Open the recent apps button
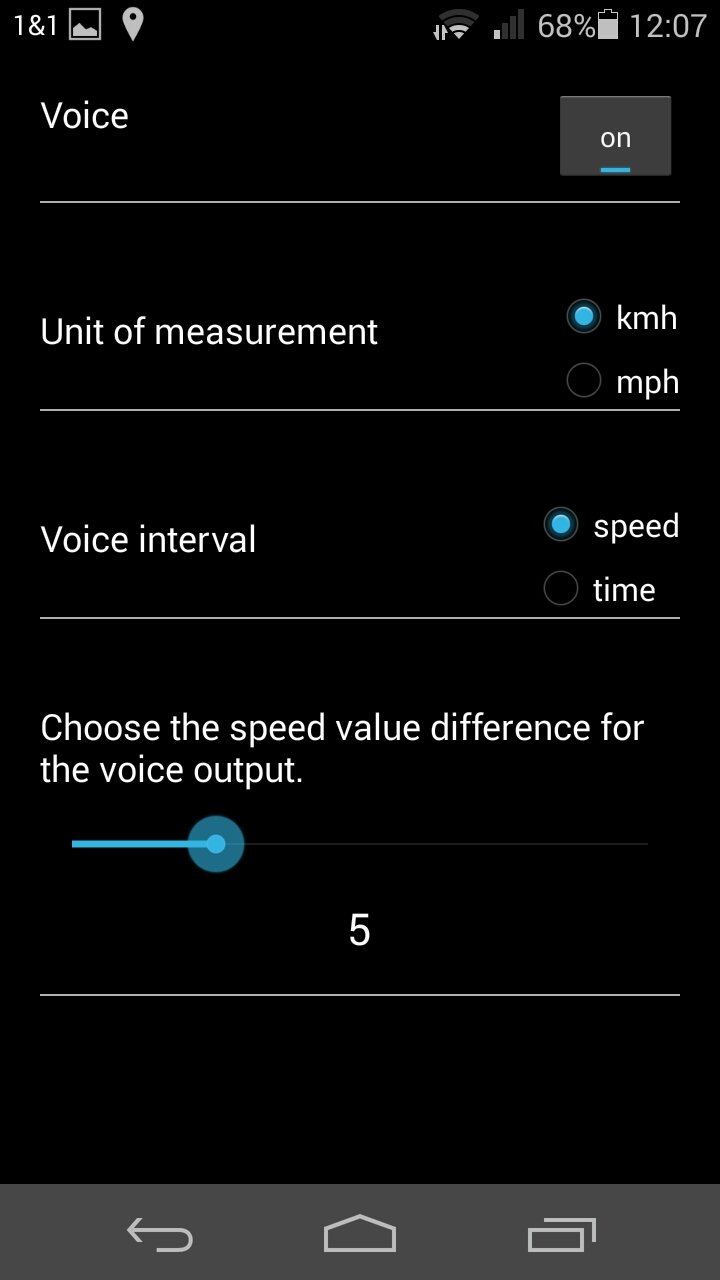Screen dimensions: 720x1280 [x=560, y=1235]
